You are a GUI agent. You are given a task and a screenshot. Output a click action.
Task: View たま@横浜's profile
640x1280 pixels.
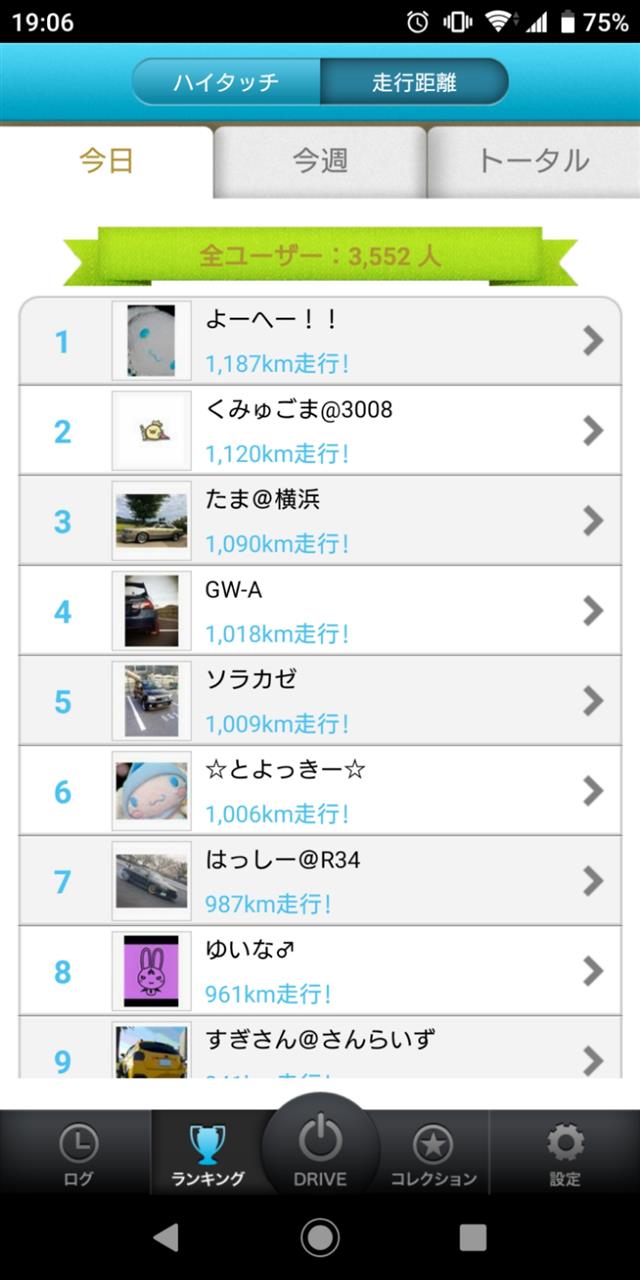[x=320, y=521]
